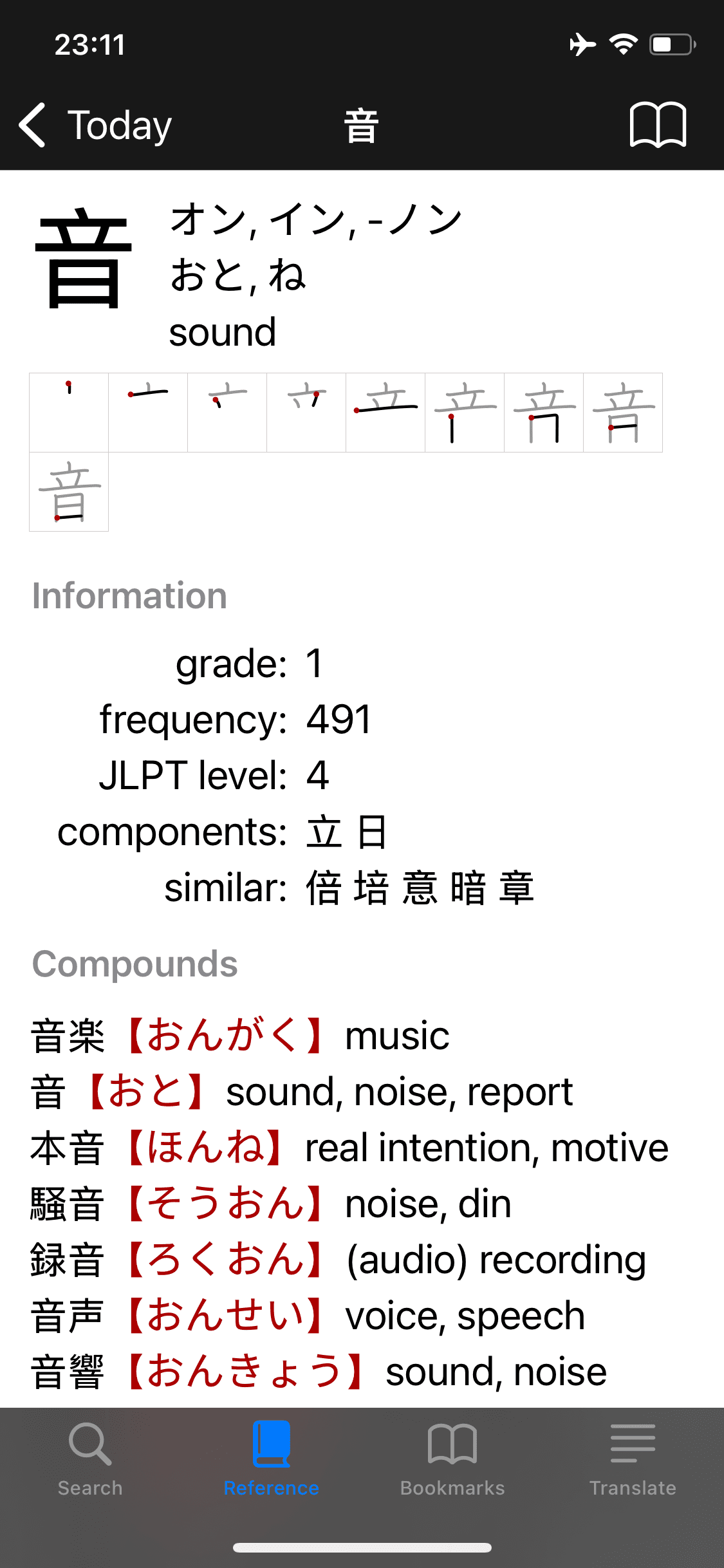Switch to the Translate tab
Image resolution: width=724 pixels, height=1568 pixels.
point(633,1459)
